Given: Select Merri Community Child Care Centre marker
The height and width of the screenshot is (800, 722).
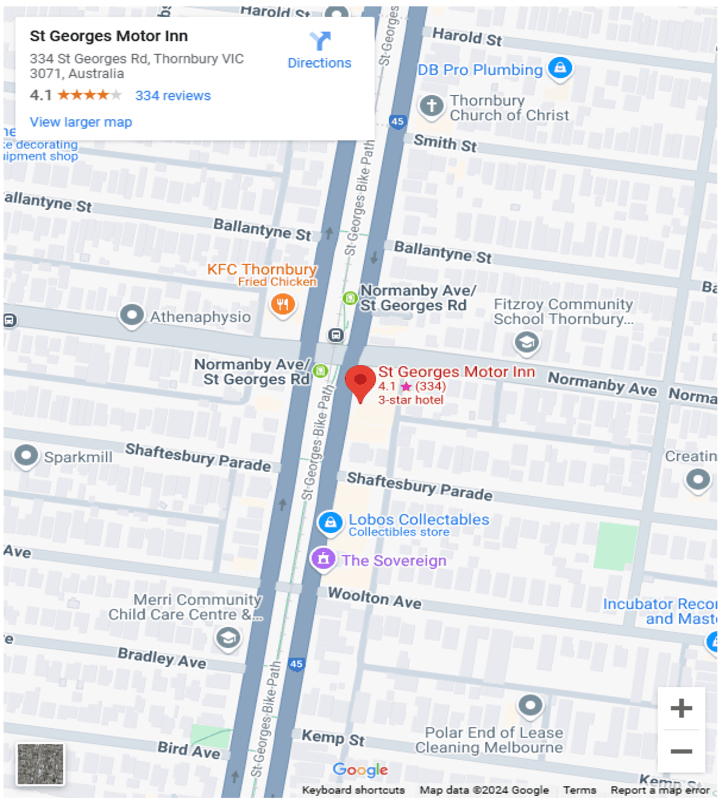Looking at the screenshot, I should [229, 636].
